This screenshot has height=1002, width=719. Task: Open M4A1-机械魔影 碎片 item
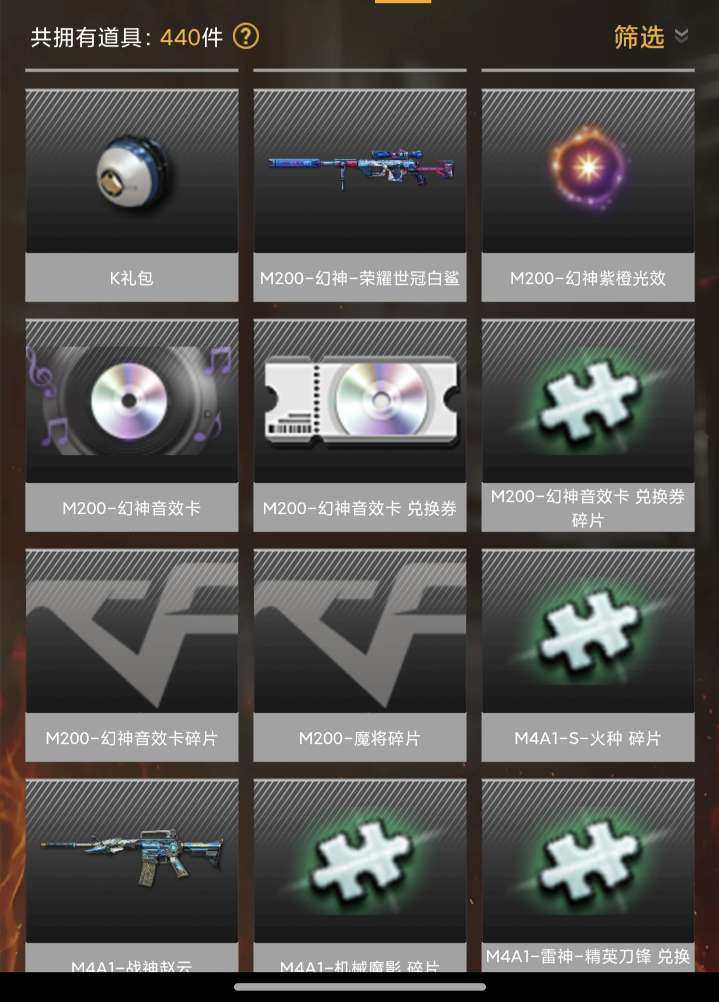coord(360,870)
